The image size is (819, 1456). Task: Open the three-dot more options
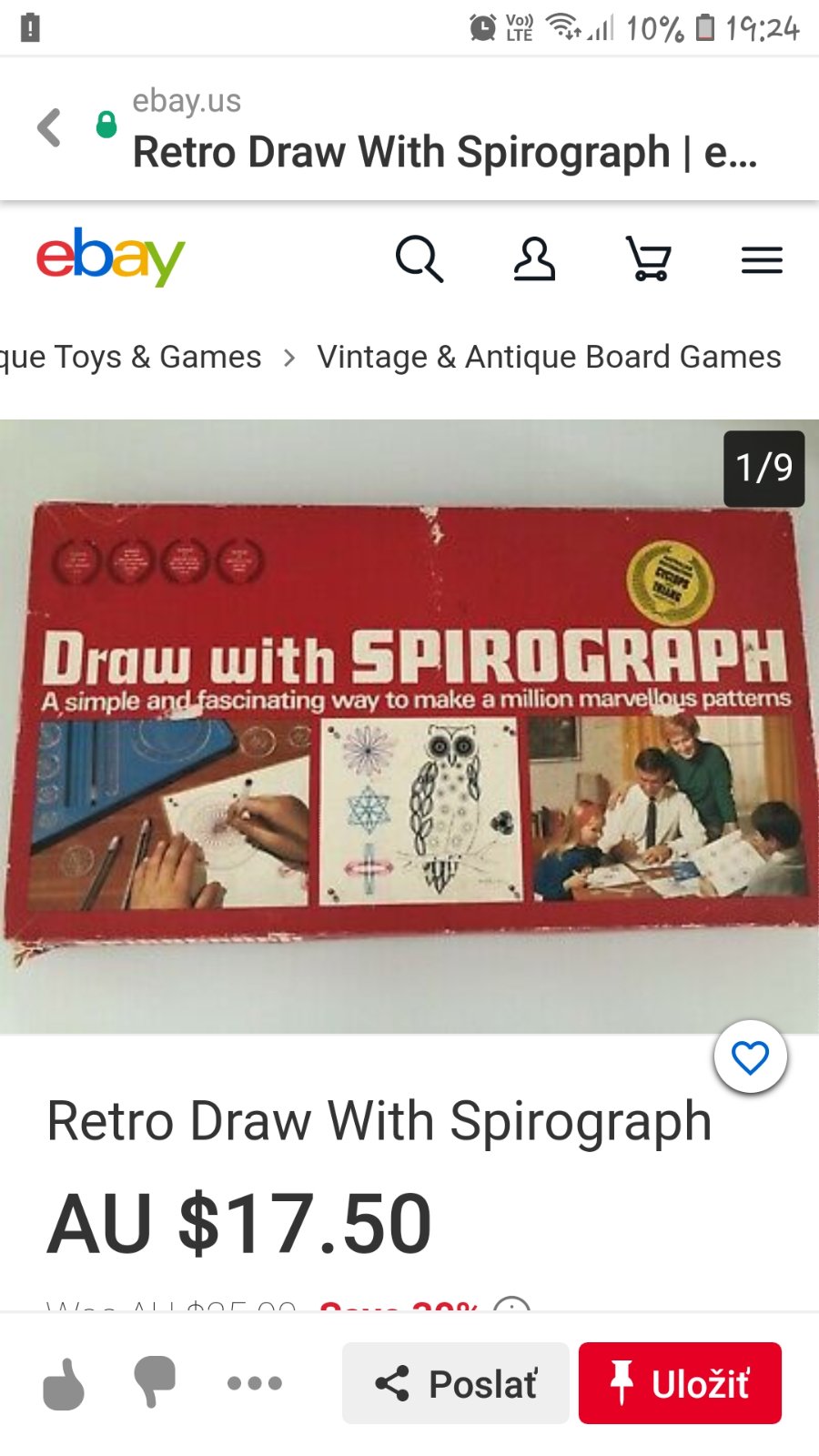[x=255, y=1383]
